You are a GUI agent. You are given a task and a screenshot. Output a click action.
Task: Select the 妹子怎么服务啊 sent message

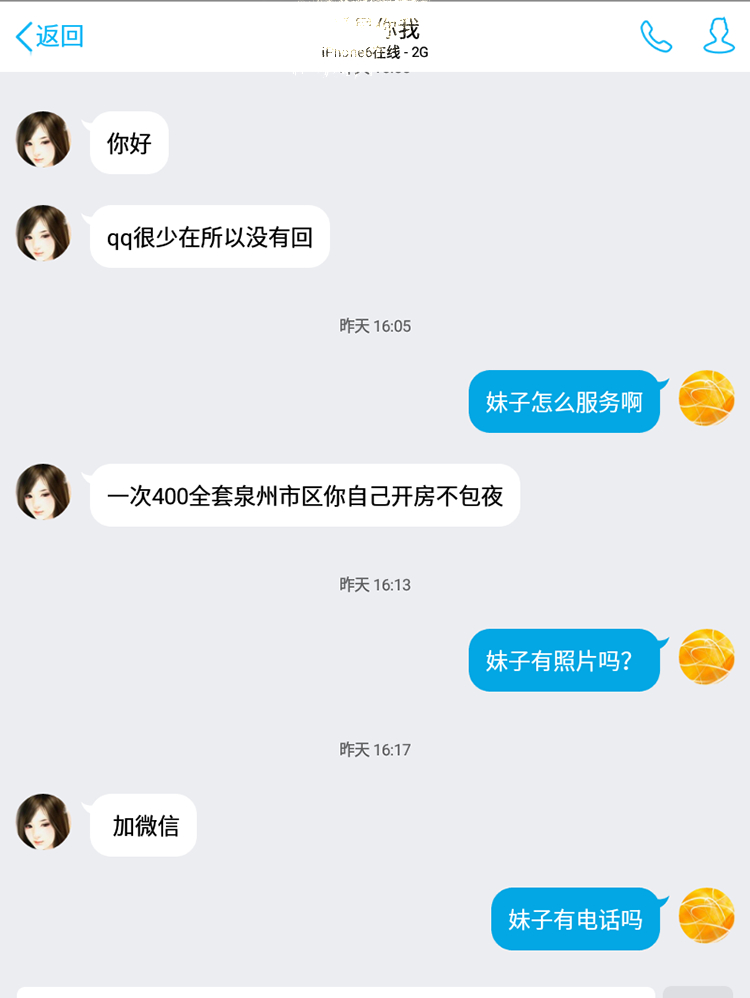(564, 399)
